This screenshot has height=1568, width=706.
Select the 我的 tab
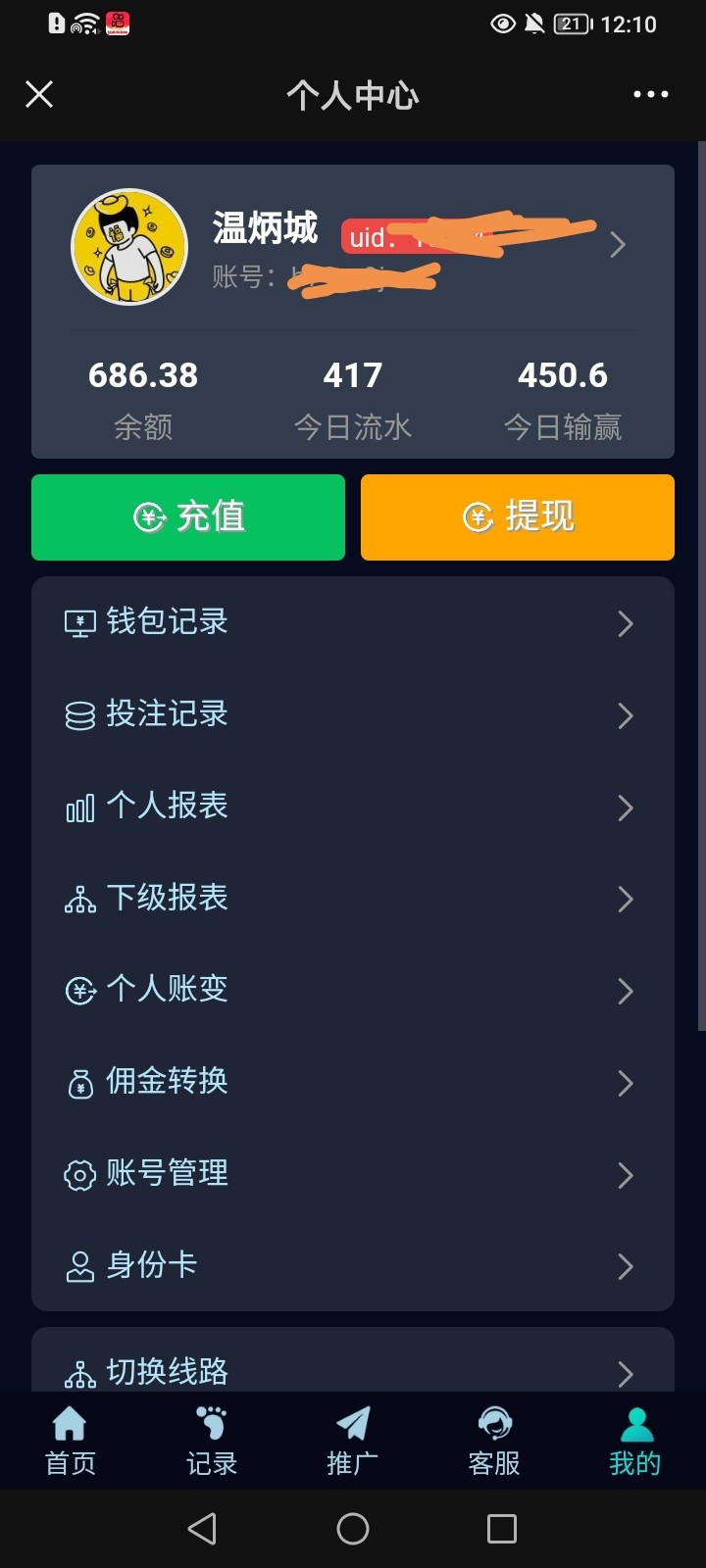(635, 1441)
